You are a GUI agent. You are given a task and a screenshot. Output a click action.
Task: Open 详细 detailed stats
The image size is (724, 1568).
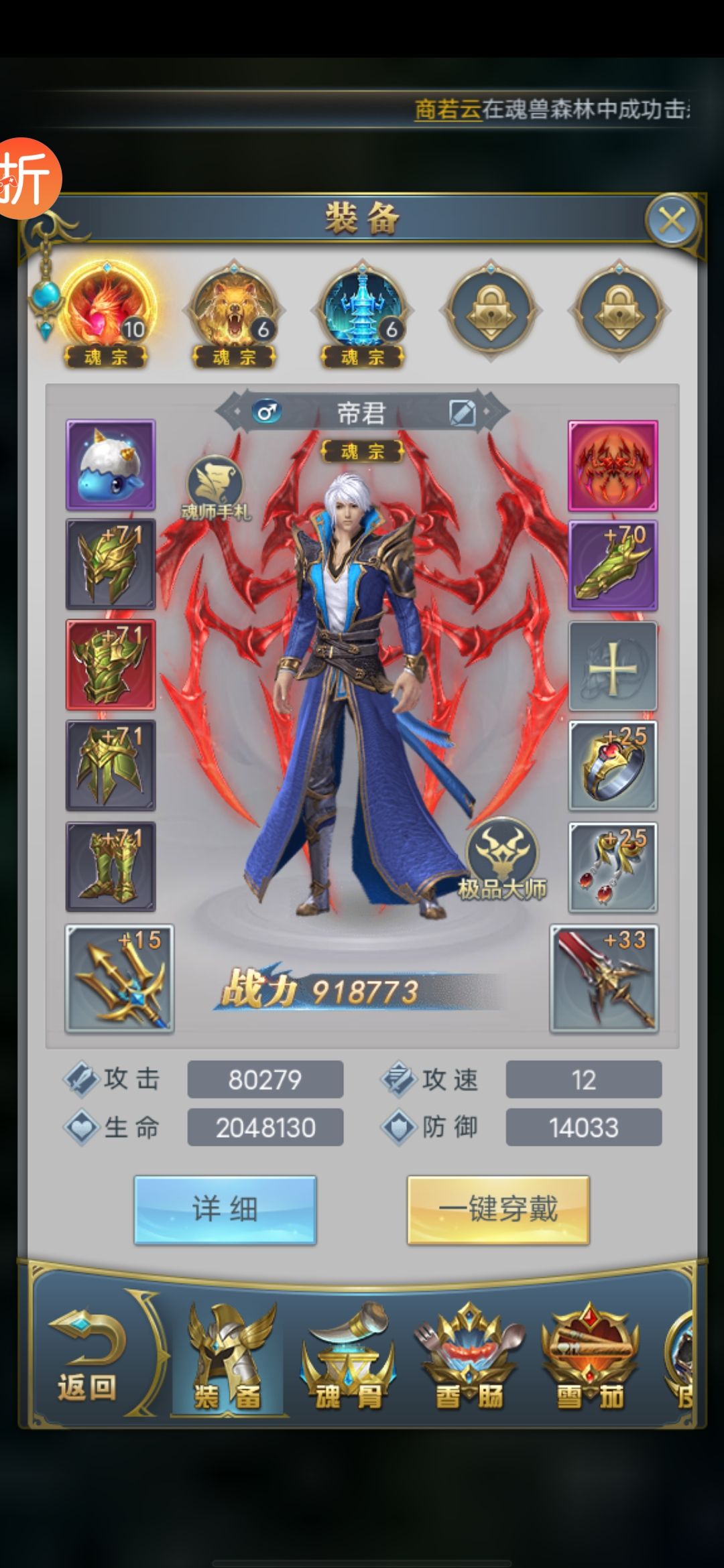pyautogui.click(x=225, y=1210)
